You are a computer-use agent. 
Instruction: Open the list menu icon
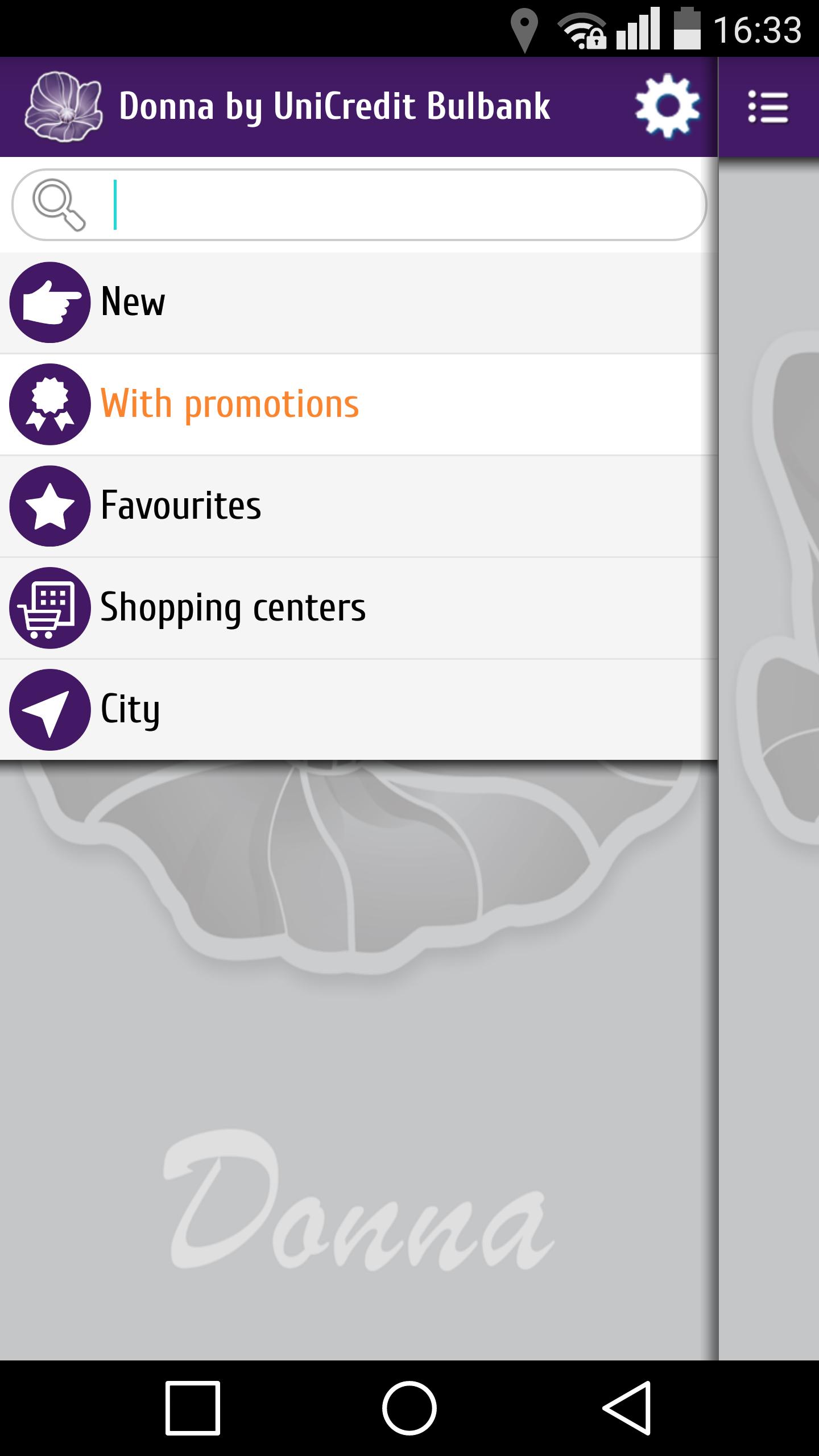(768, 106)
